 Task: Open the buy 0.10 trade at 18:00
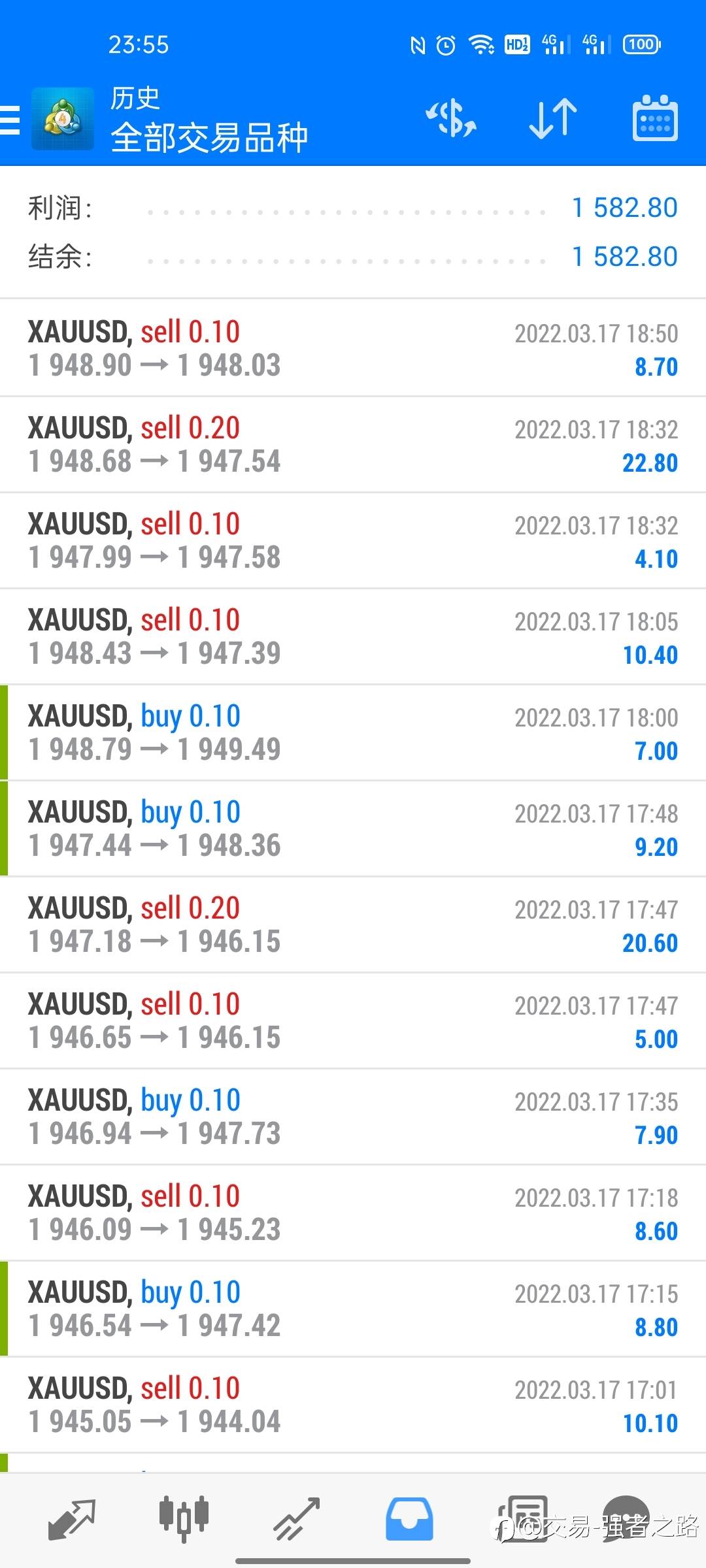tap(353, 732)
